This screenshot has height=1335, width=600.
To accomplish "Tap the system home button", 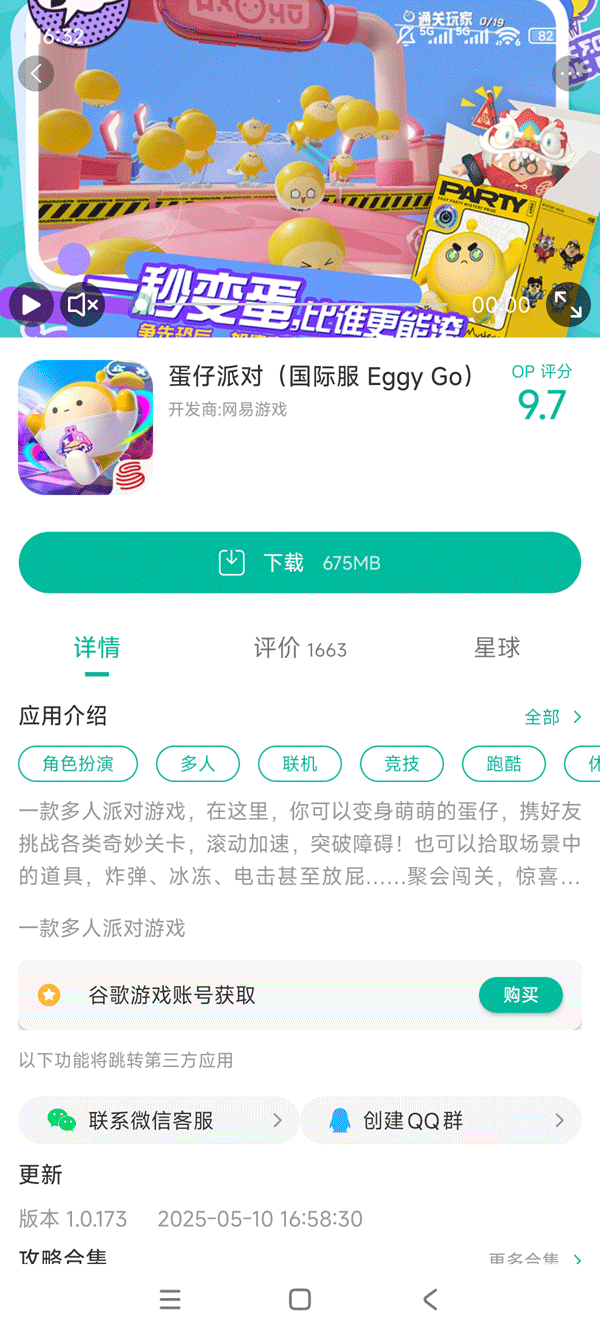I will point(300,1299).
